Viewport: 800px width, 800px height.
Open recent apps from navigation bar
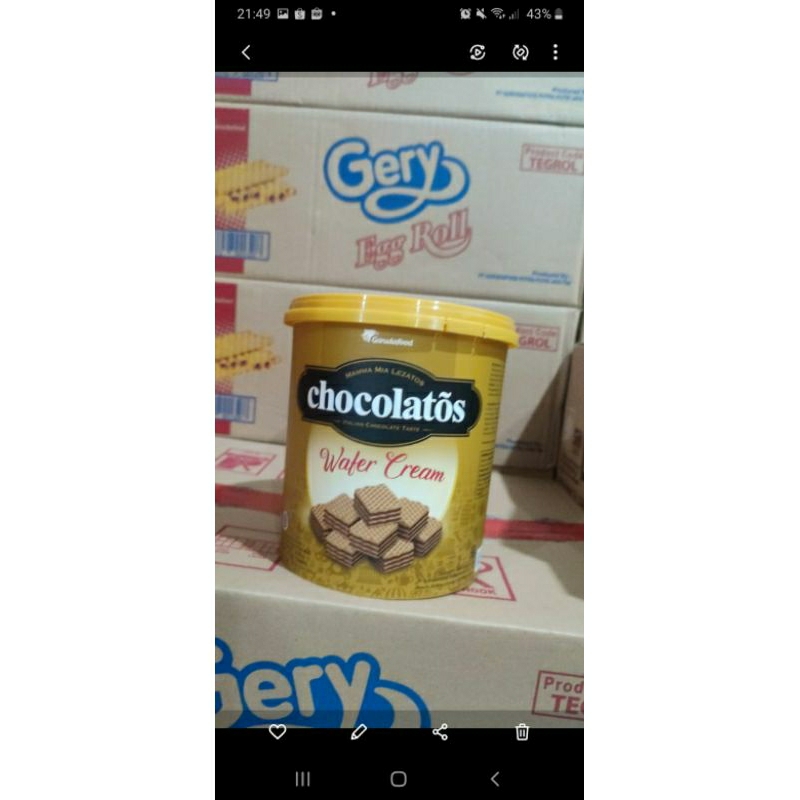coord(303,779)
